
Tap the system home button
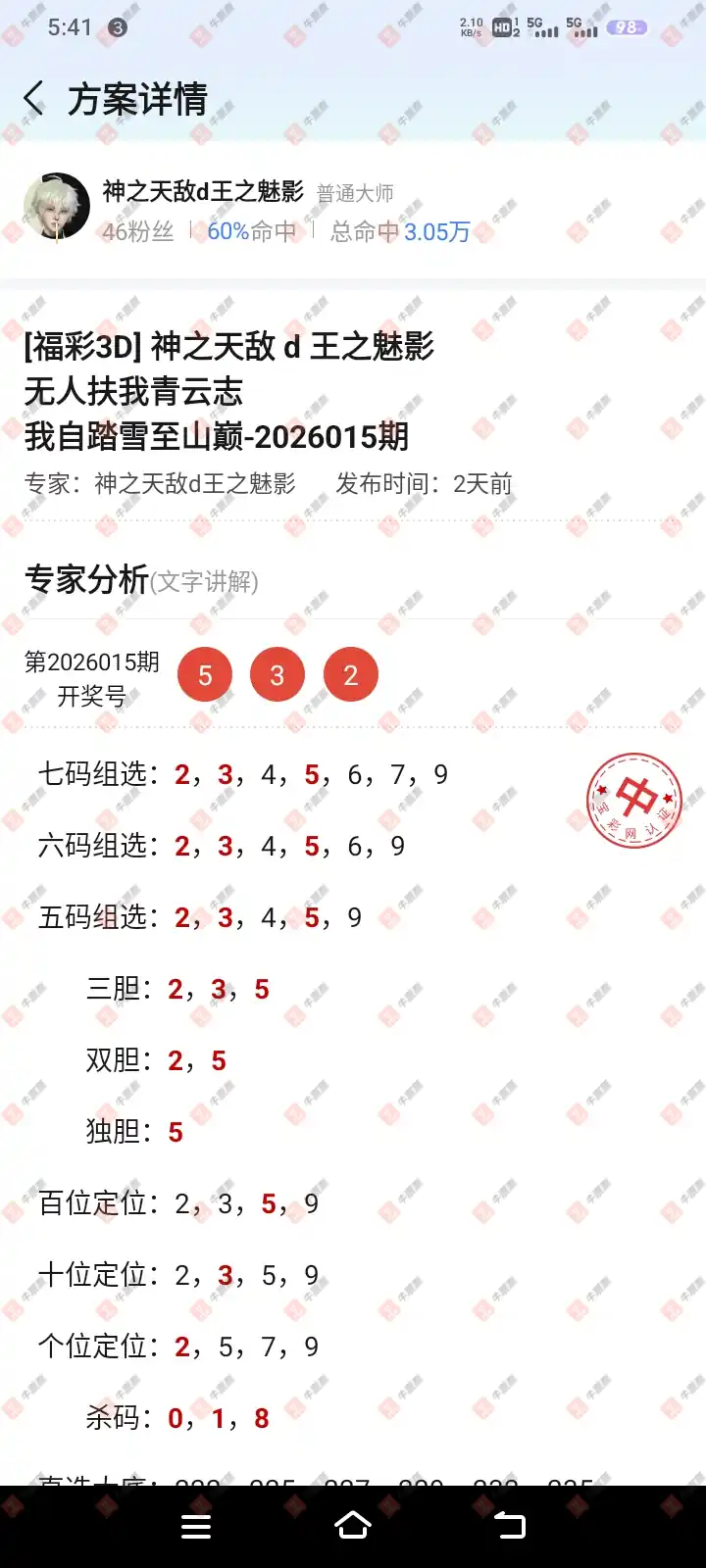(353, 1526)
